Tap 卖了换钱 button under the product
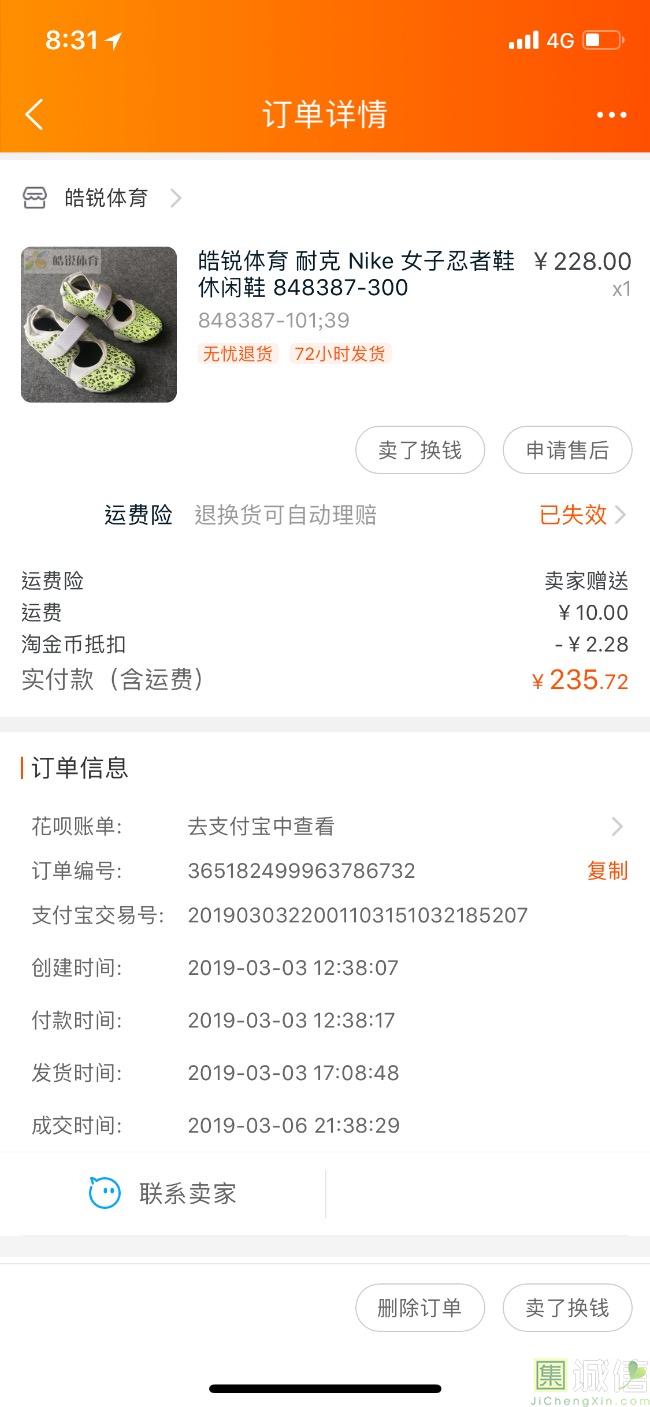650x1407 pixels. coord(420,450)
